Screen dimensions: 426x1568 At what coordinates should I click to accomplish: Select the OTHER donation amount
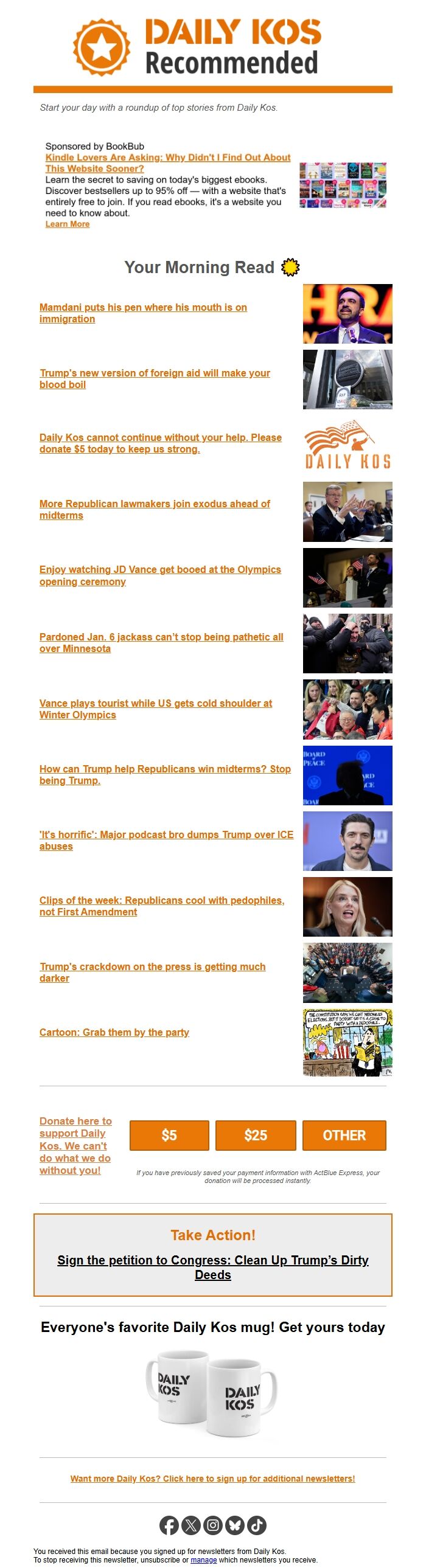point(344,1134)
